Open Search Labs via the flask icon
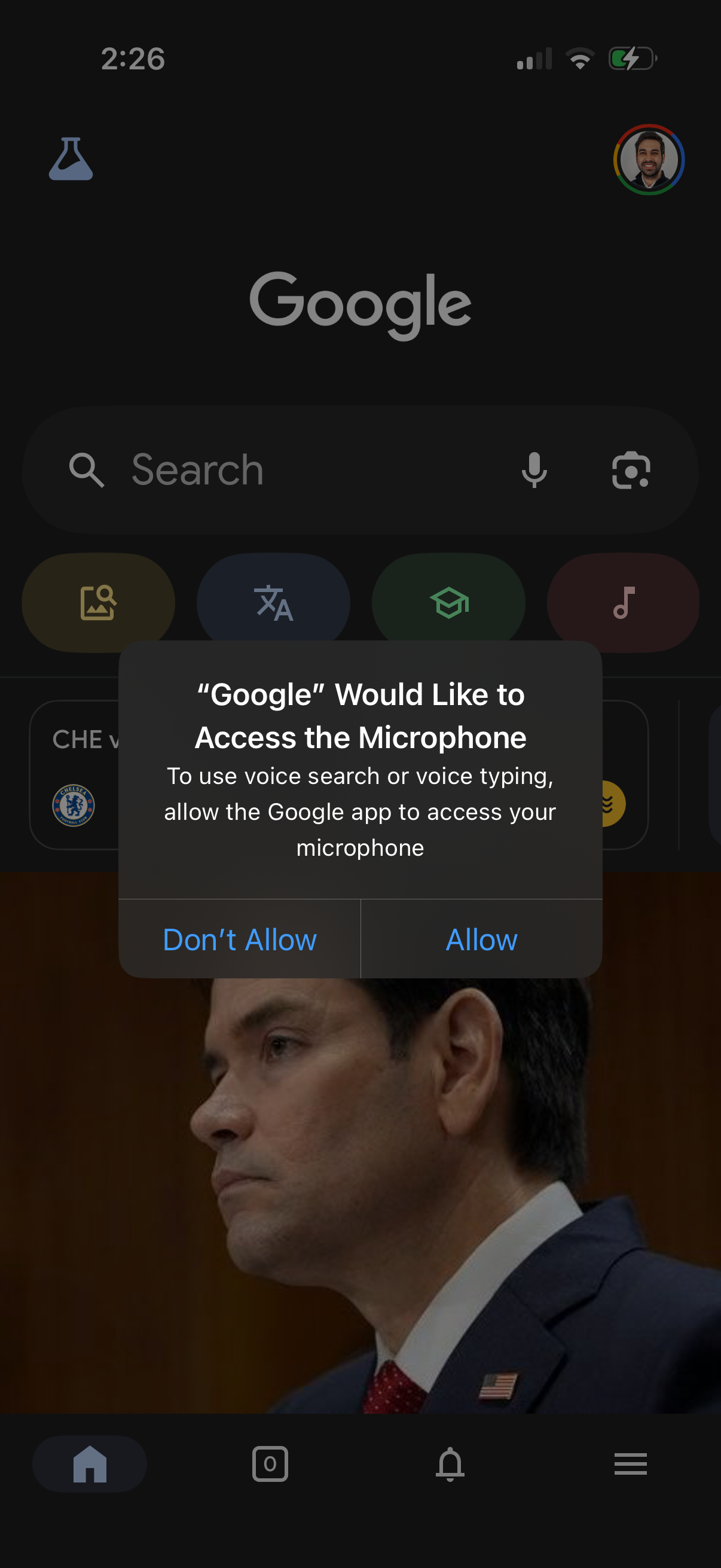Image resolution: width=721 pixels, height=1568 pixels. coord(71,160)
